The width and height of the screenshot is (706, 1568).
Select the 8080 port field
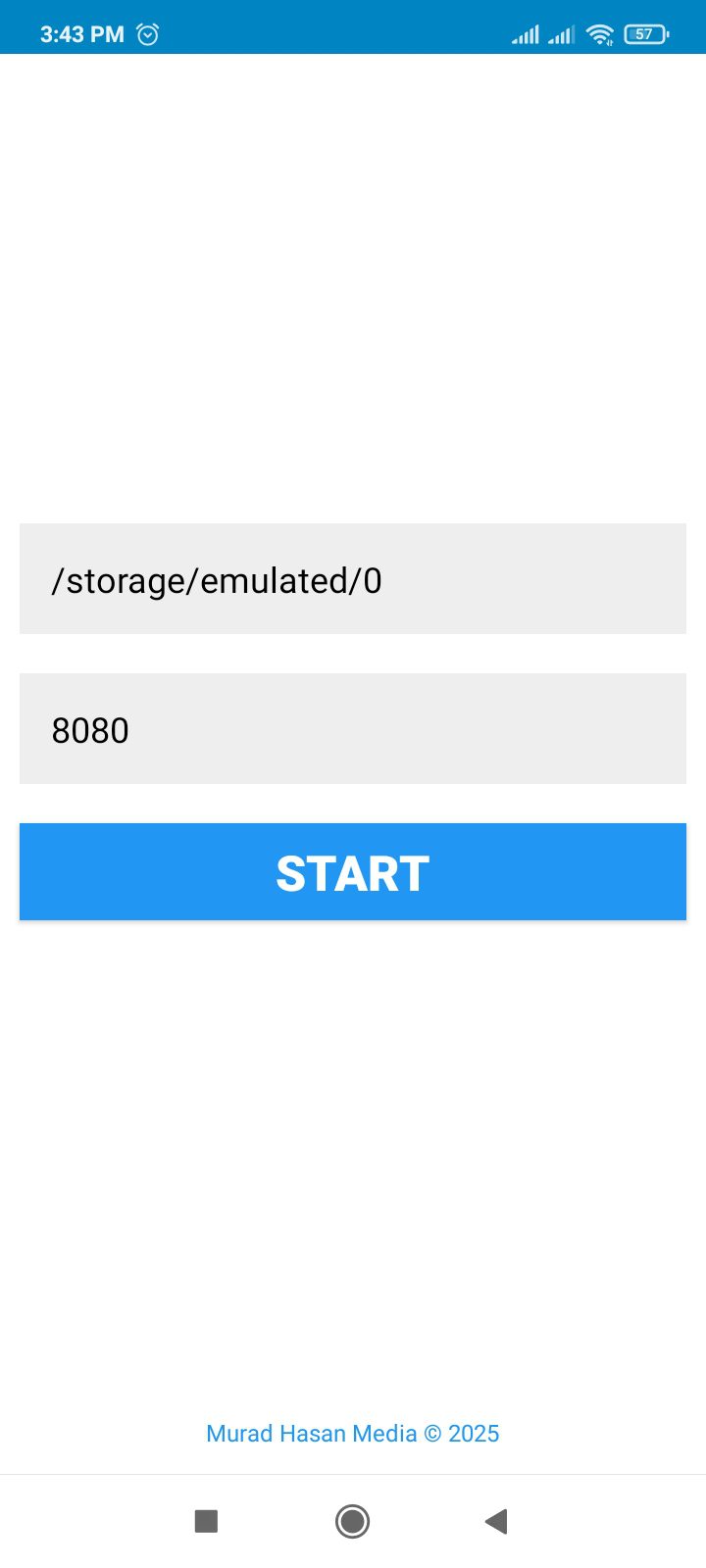click(353, 728)
